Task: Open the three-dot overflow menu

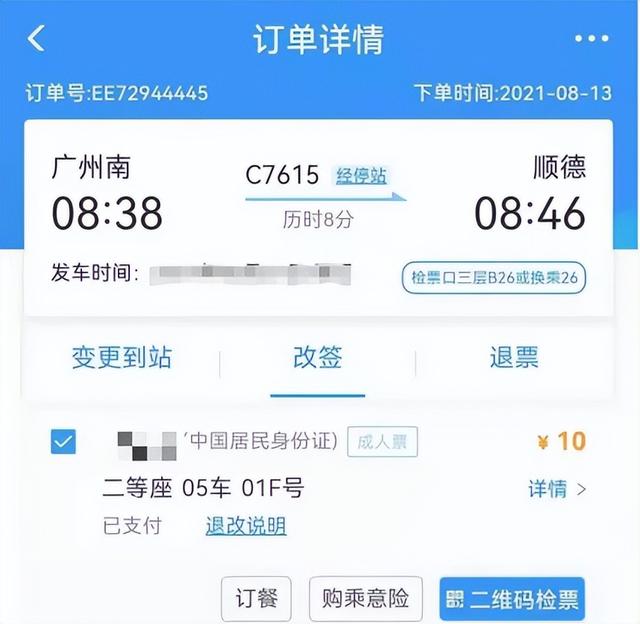Action: [591, 39]
